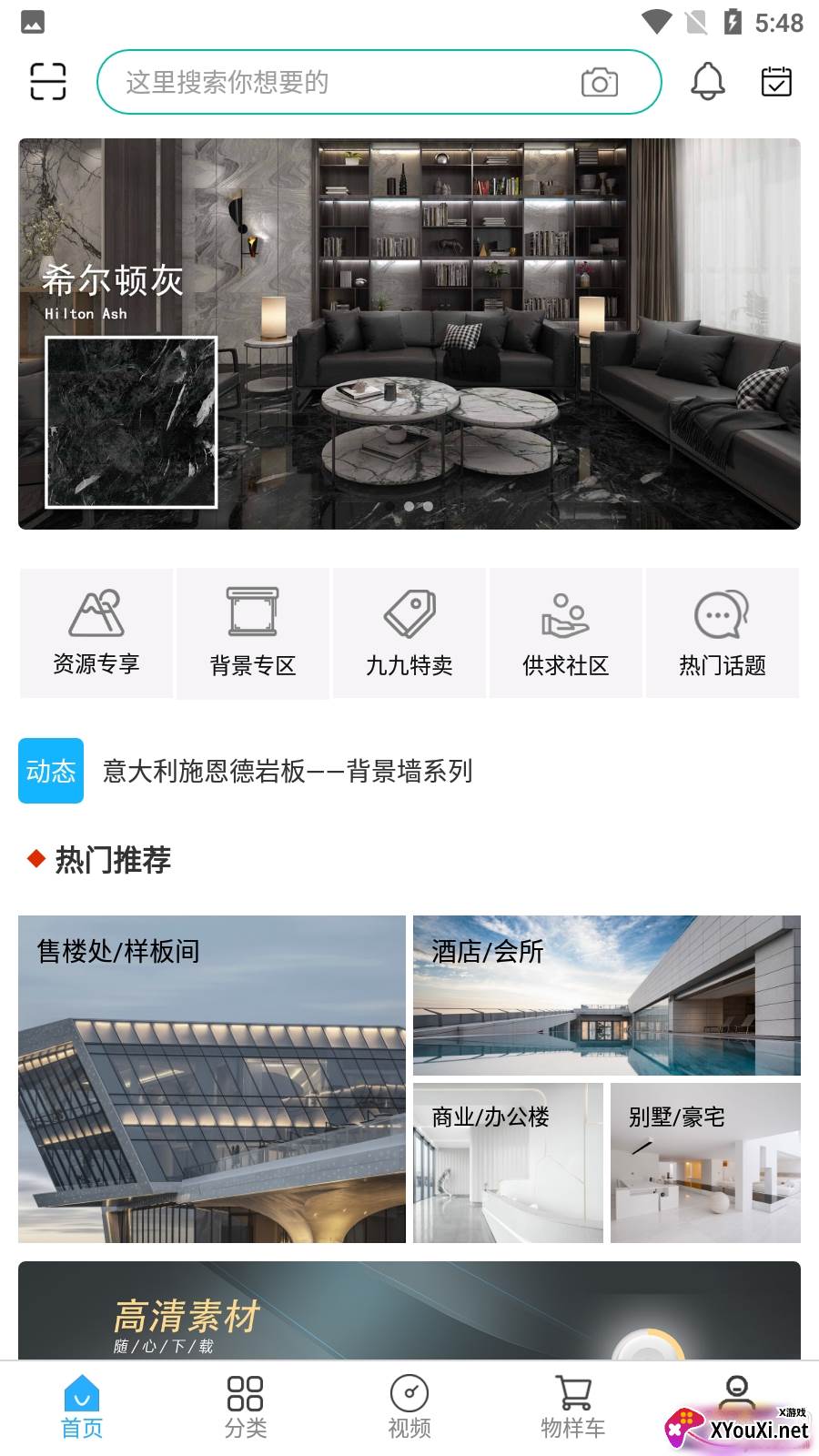Switch to the 视频 tab

409,1406
